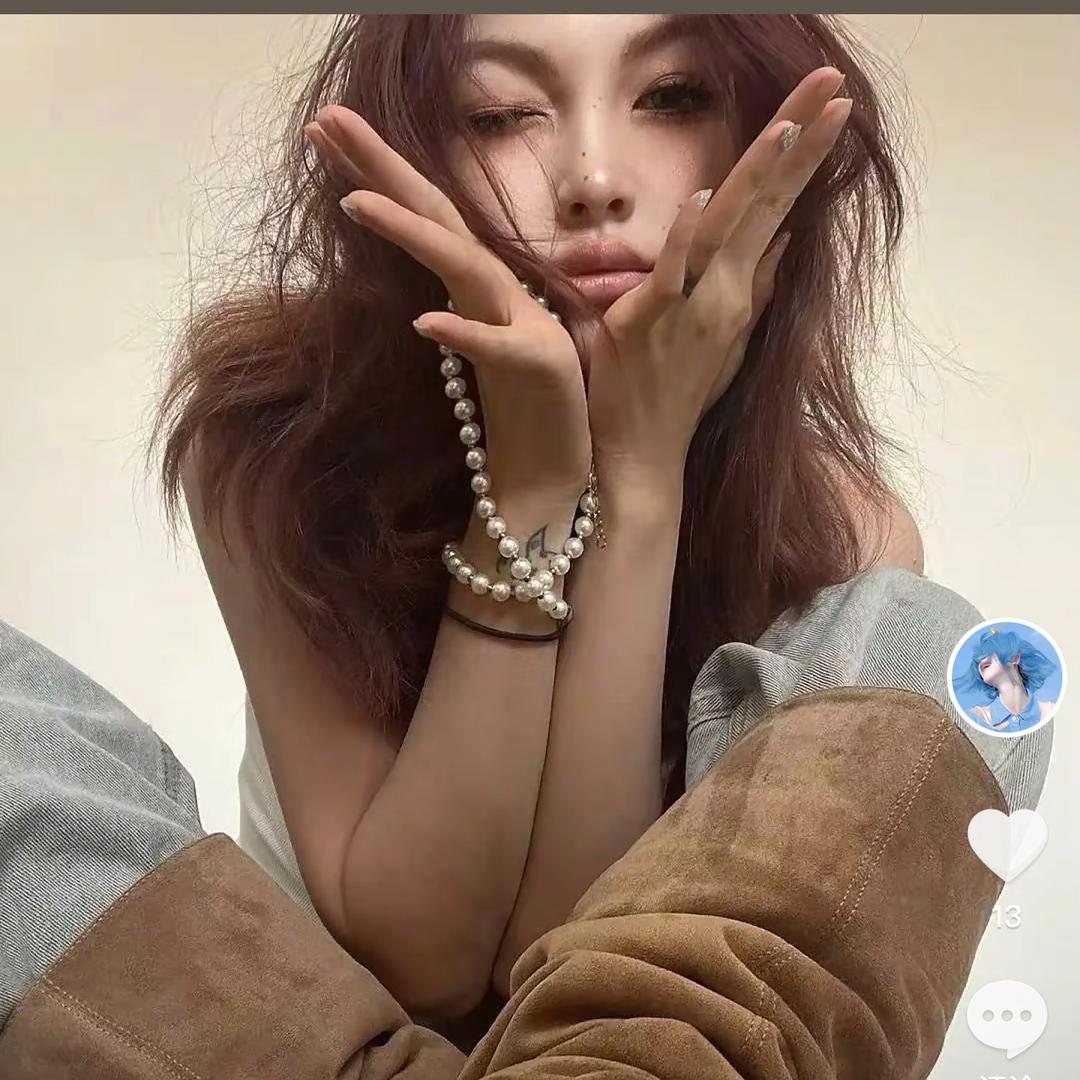This screenshot has width=1080, height=1080.
Task: Open the comments speech bubble
Action: click(x=1007, y=1017)
